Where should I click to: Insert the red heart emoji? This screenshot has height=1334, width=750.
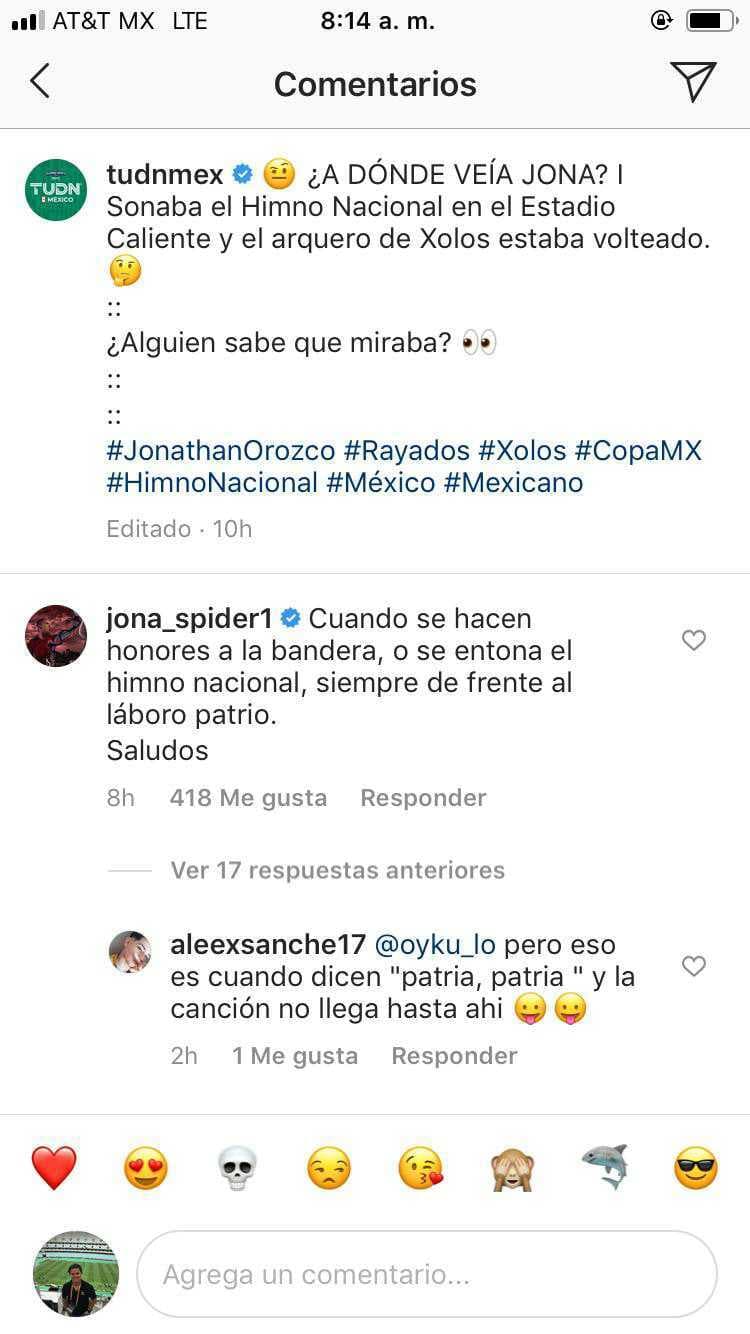click(x=54, y=1168)
